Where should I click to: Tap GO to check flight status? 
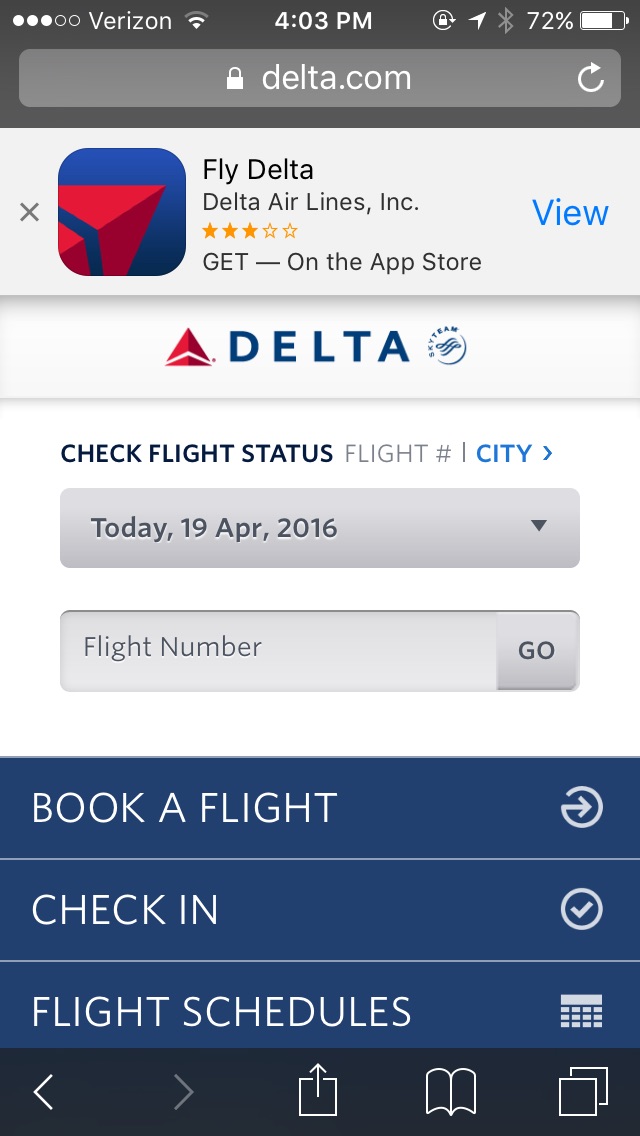[536, 650]
